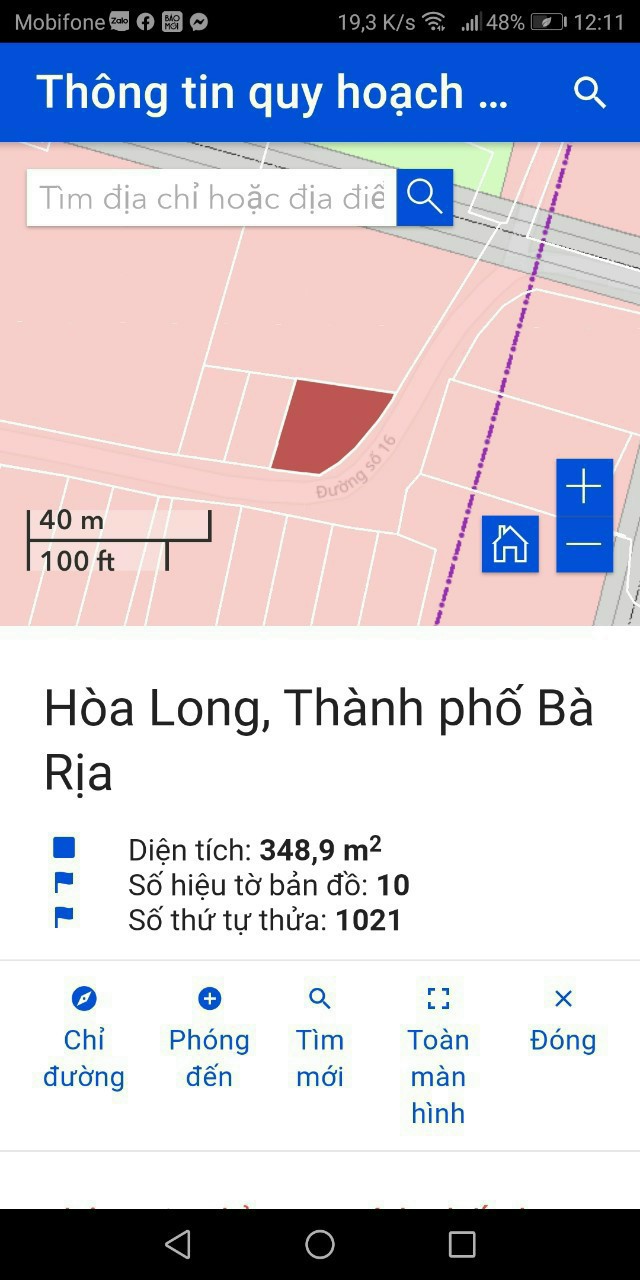Select the highlighted red land parcel on the map

pyautogui.click(x=325, y=427)
